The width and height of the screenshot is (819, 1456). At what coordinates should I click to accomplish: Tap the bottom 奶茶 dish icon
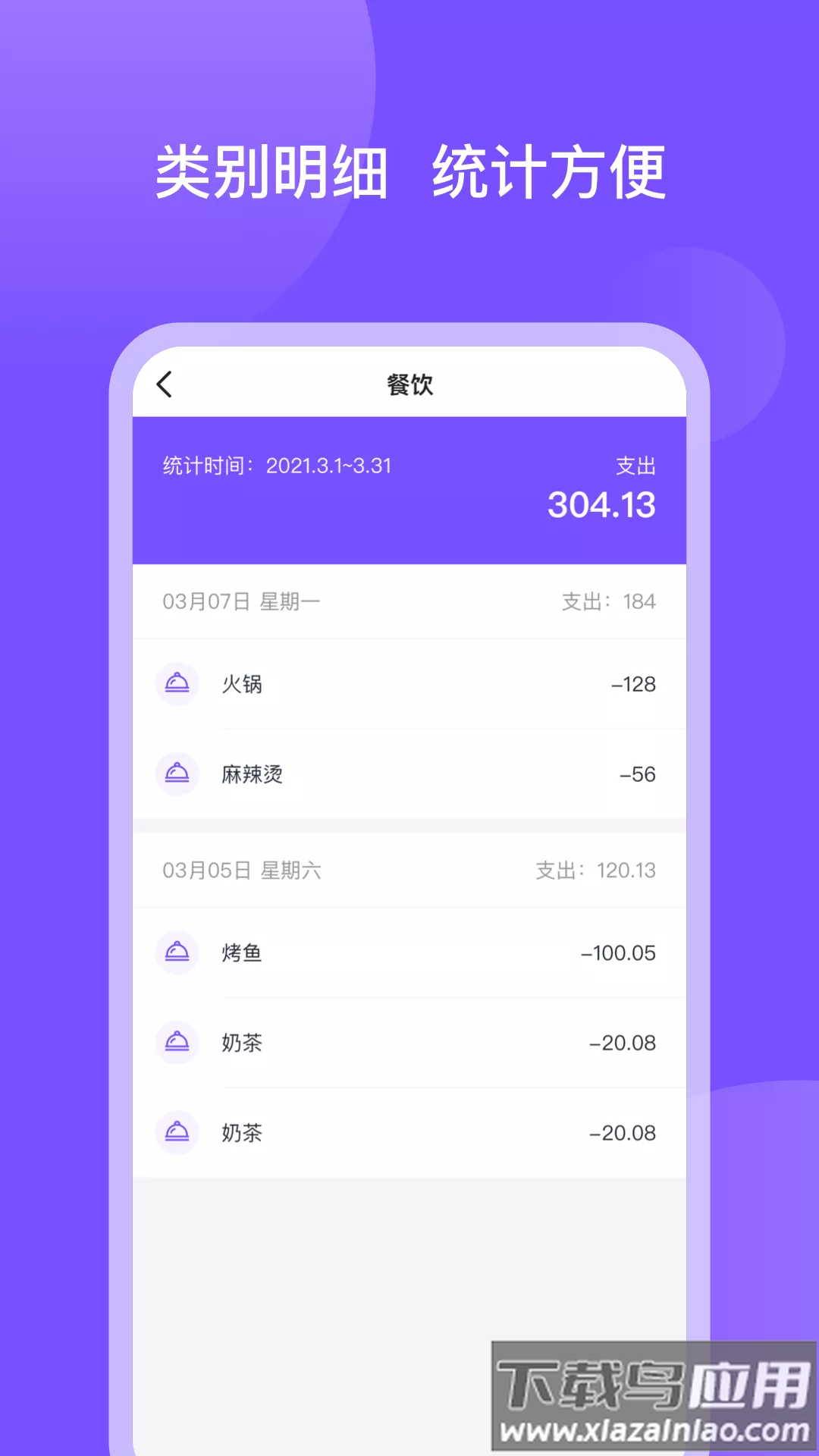178,1133
